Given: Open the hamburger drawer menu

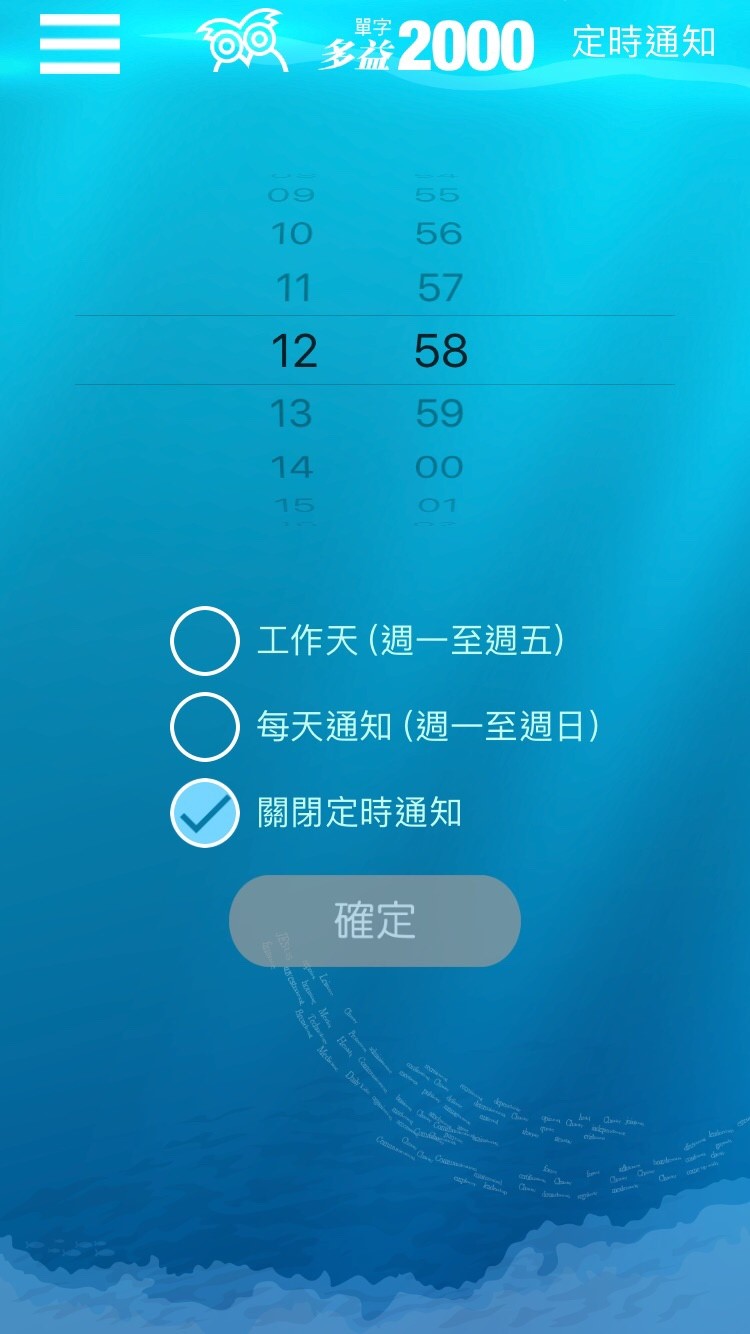Looking at the screenshot, I should 80,44.
